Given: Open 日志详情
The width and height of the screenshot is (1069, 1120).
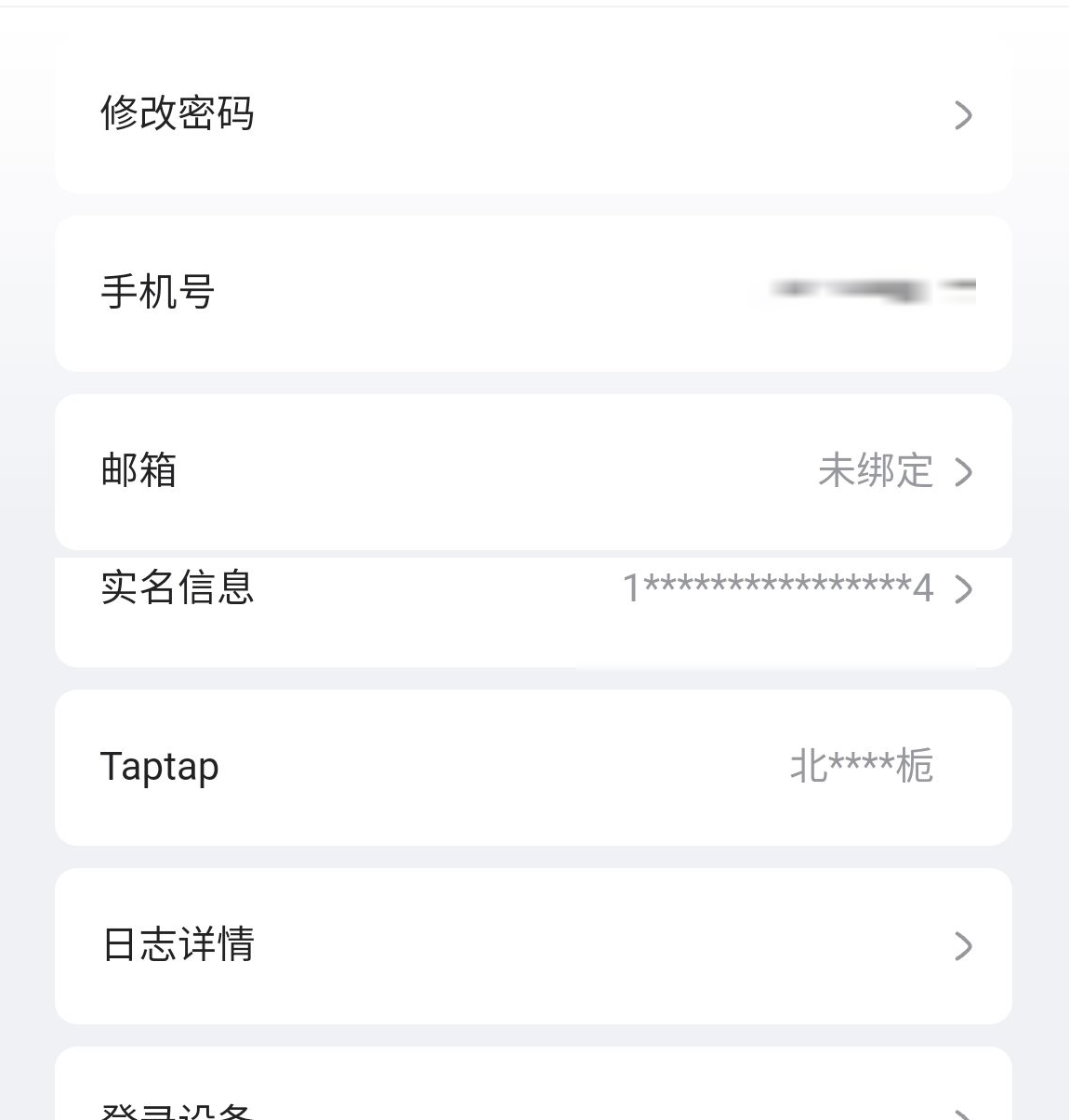Looking at the screenshot, I should (x=533, y=945).
